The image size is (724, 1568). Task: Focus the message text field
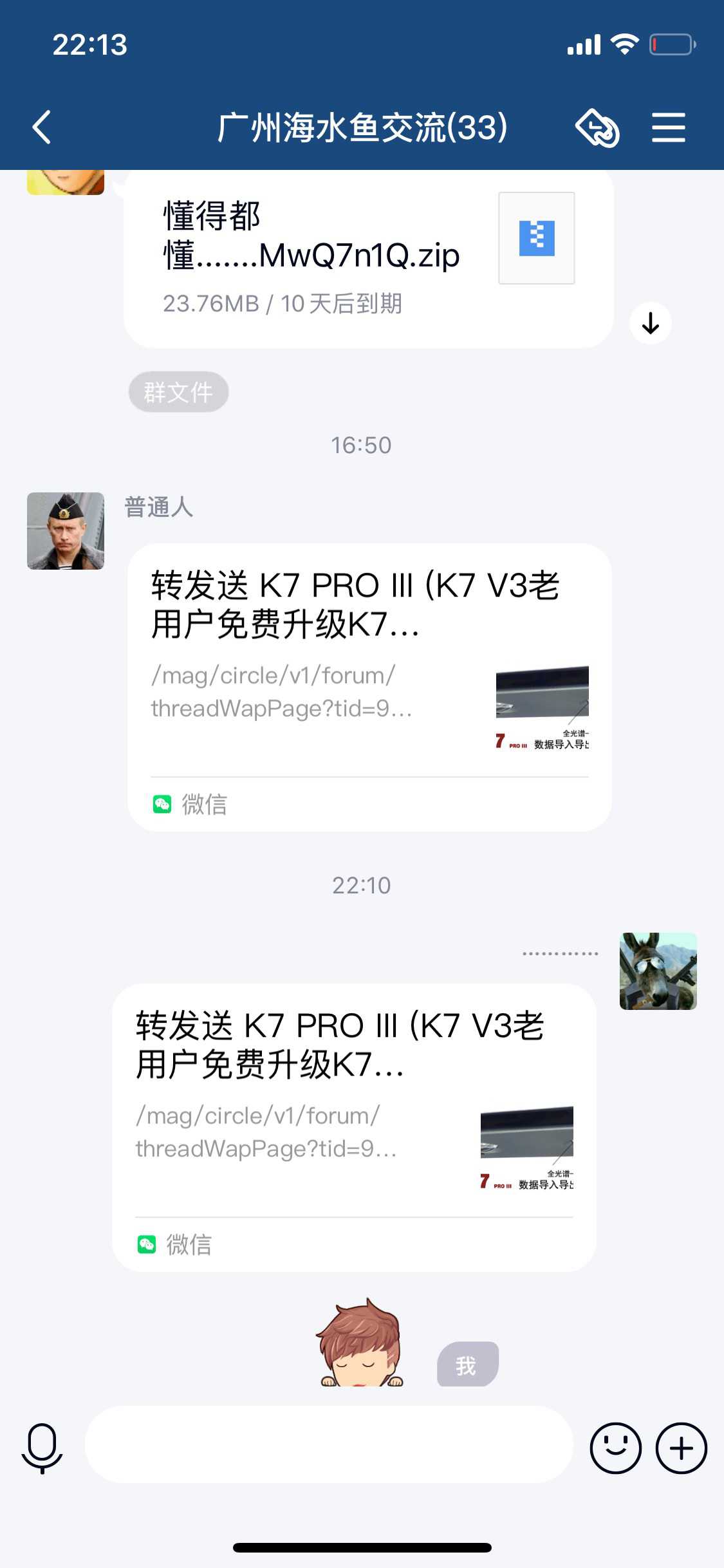pyautogui.click(x=329, y=1445)
